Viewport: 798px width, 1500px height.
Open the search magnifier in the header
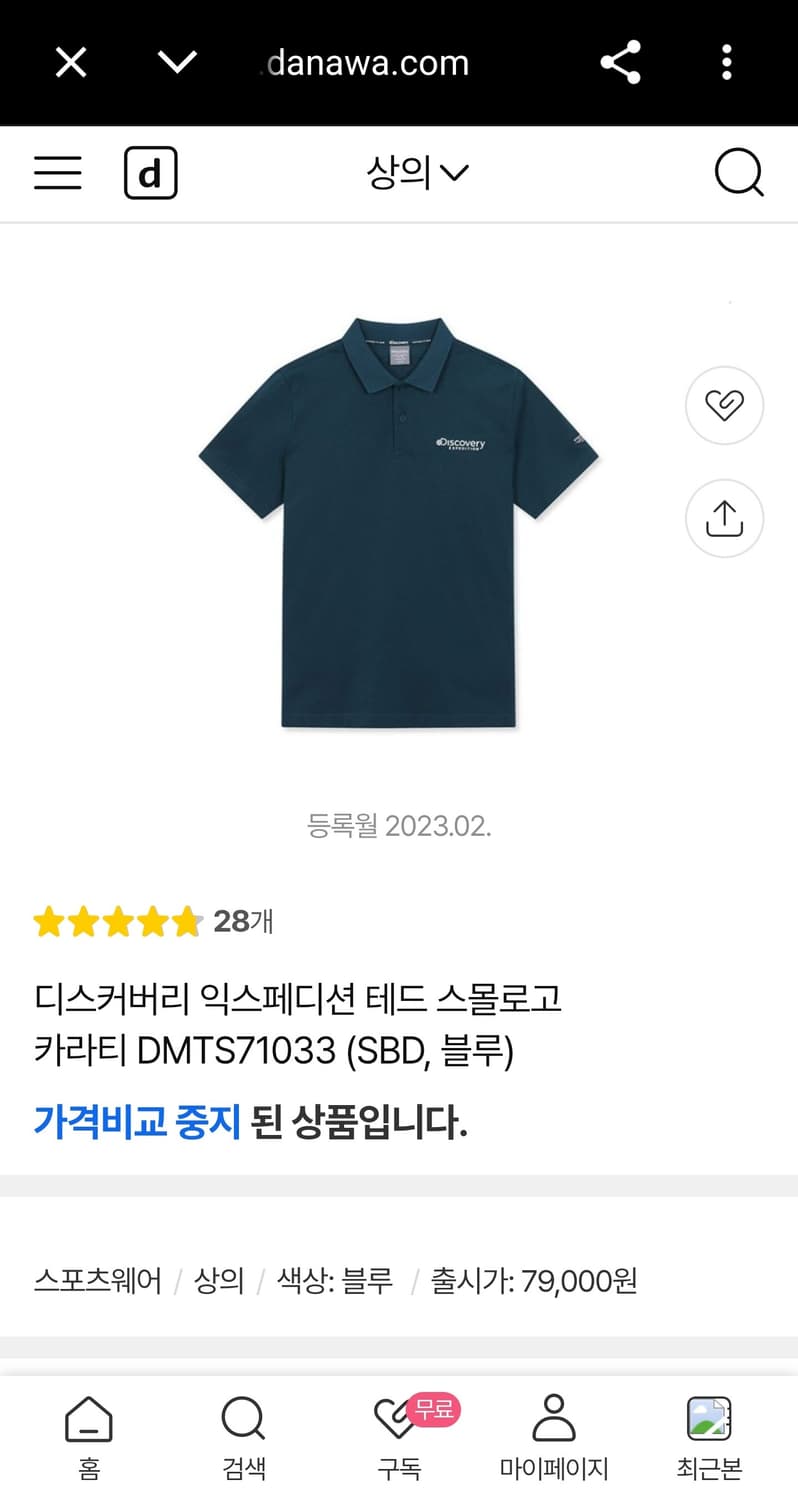click(x=739, y=173)
